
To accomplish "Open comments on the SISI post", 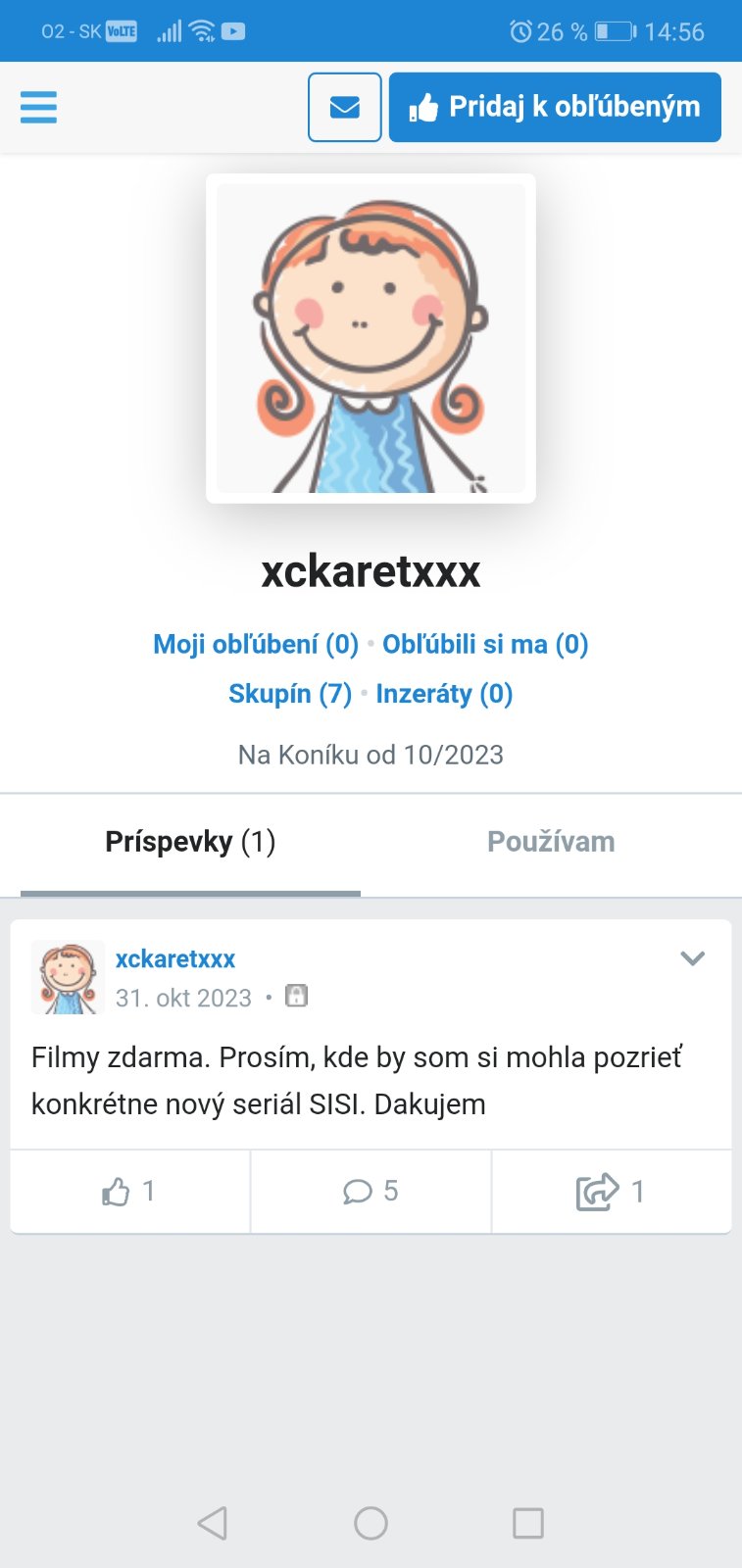I will [371, 1192].
